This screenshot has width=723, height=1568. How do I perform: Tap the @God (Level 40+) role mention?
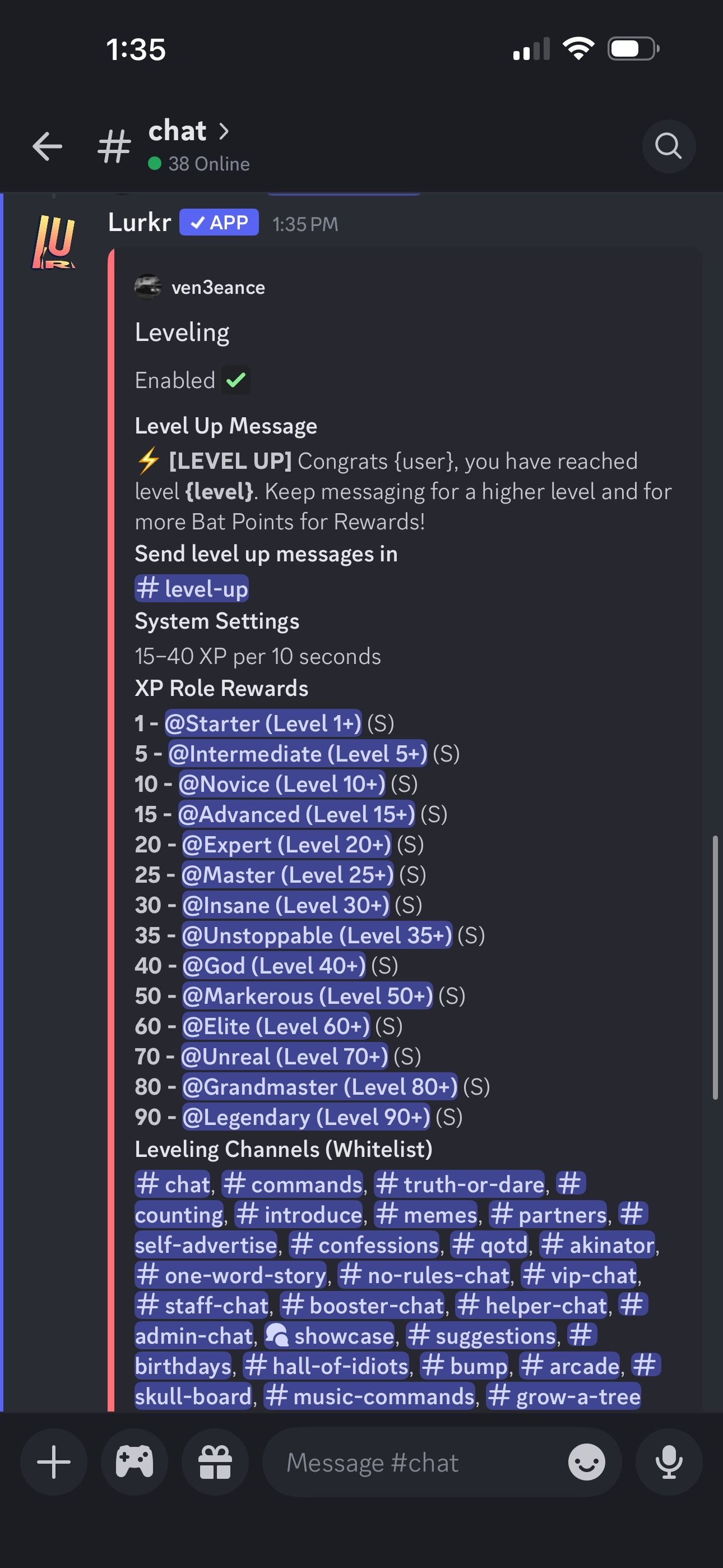[x=274, y=966]
